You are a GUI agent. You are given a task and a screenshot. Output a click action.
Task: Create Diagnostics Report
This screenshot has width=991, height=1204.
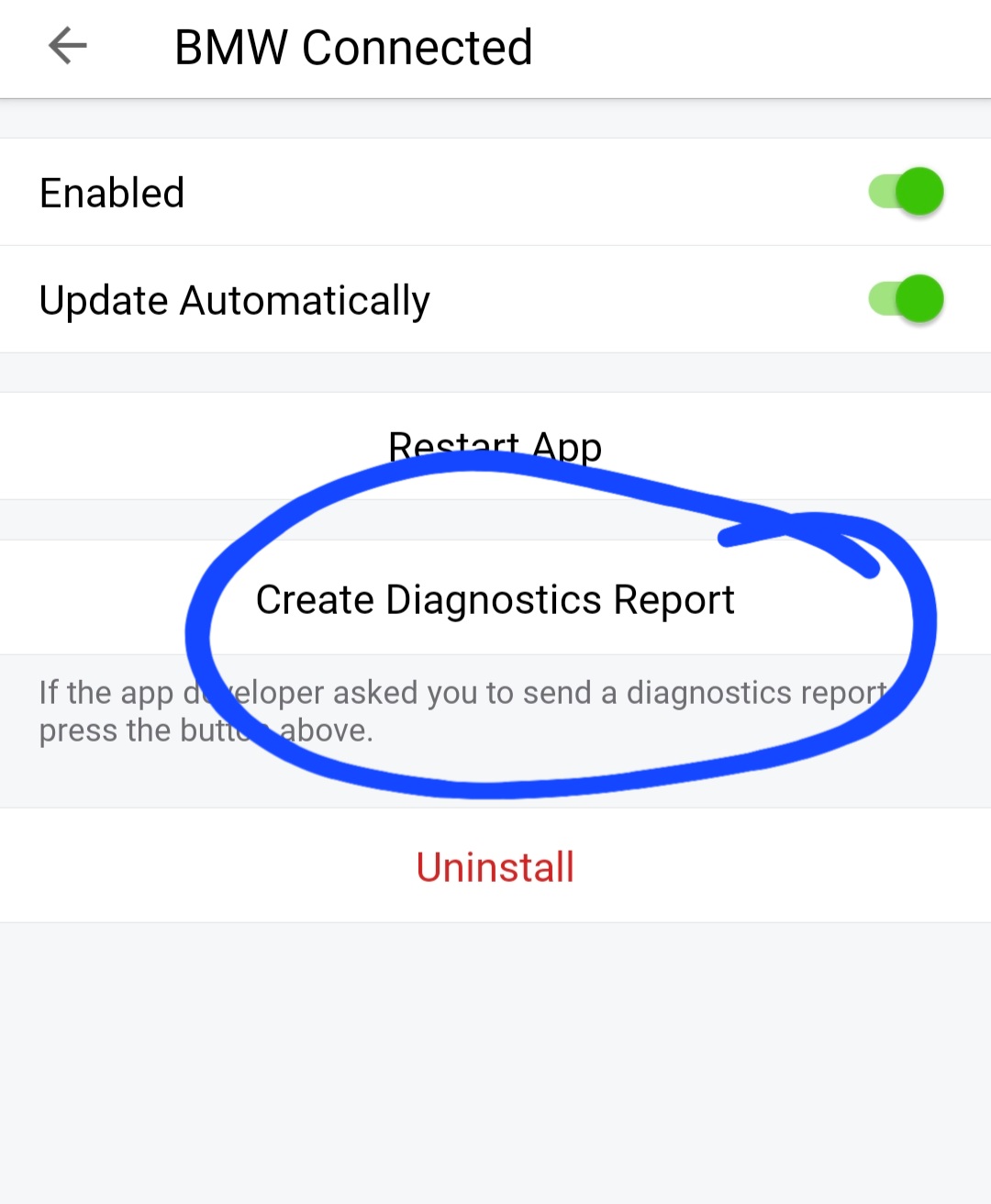pyautogui.click(x=495, y=599)
